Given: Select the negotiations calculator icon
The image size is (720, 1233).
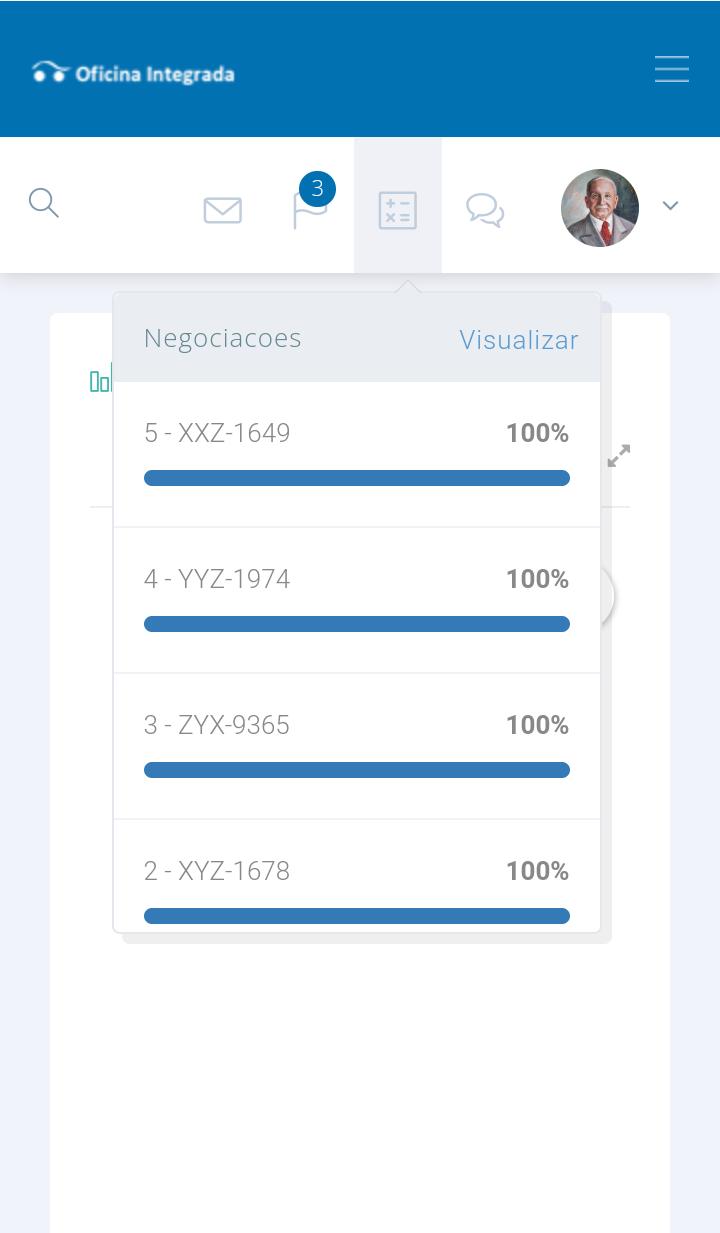Looking at the screenshot, I should tap(397, 210).
